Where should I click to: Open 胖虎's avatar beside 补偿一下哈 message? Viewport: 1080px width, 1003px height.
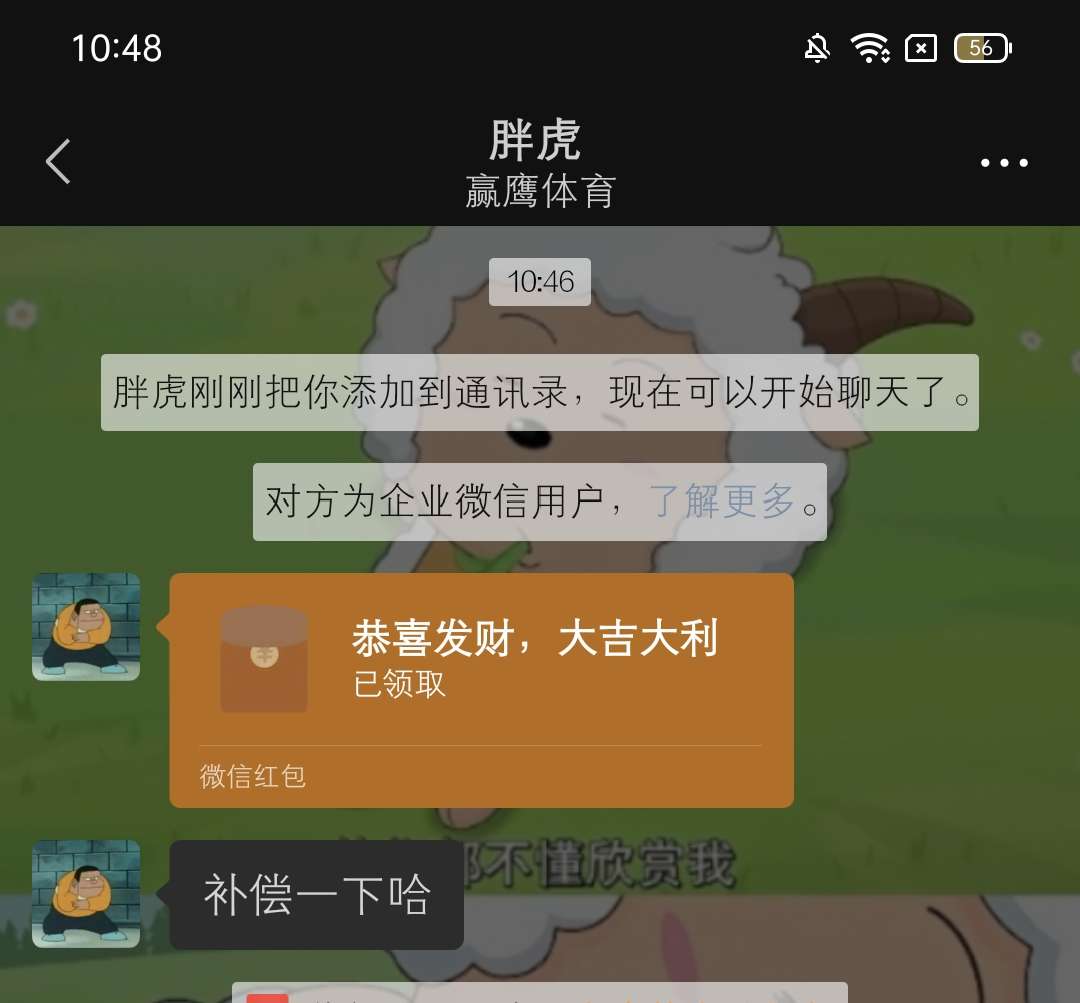(86, 894)
